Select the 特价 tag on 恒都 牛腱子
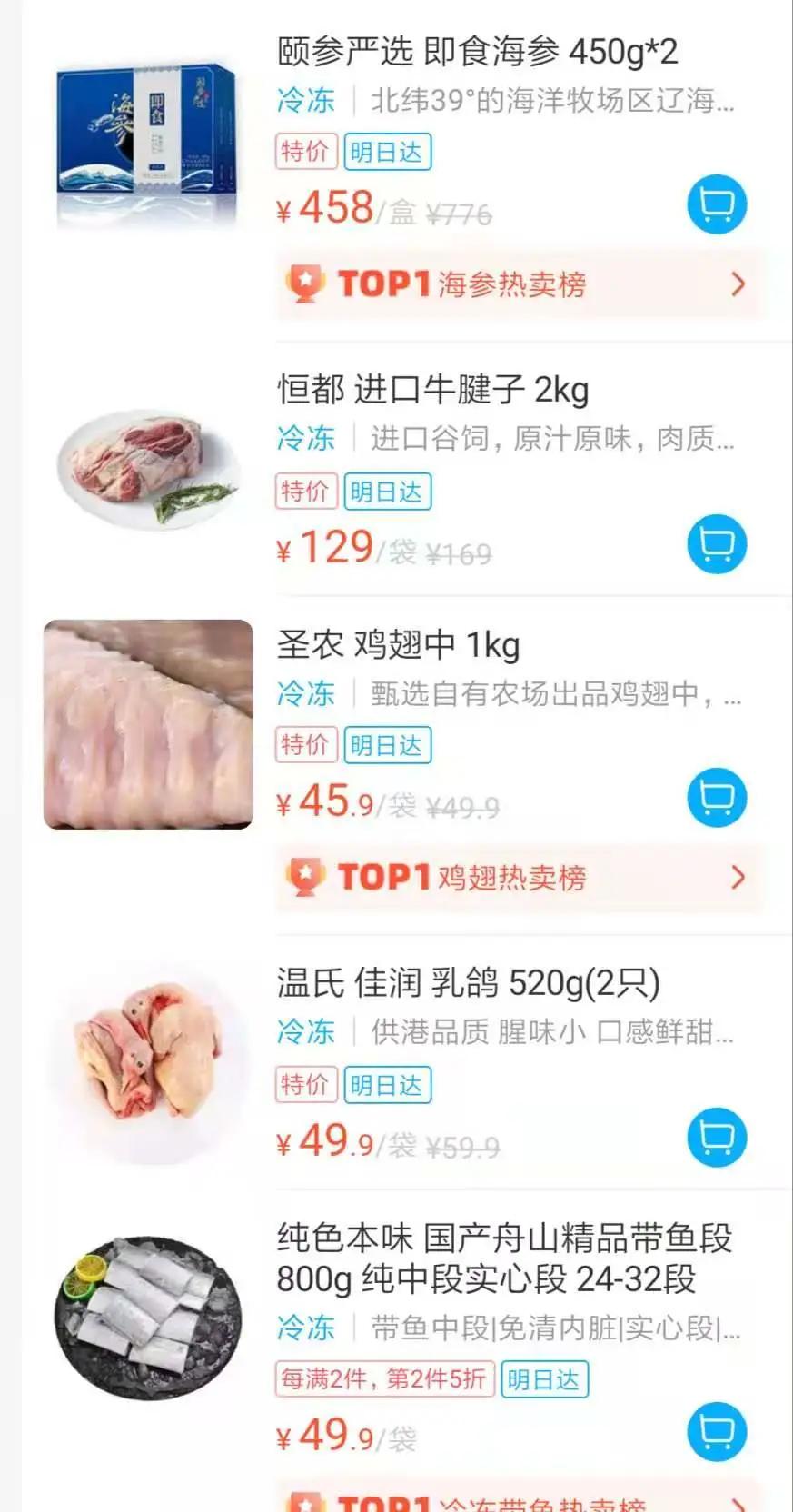The image size is (793, 1512). (306, 491)
